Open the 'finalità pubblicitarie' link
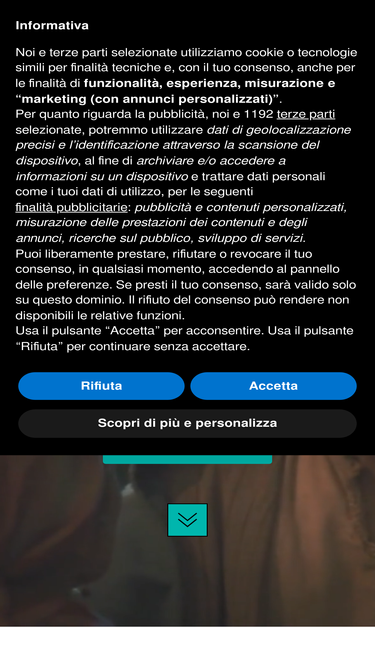 (x=71, y=208)
